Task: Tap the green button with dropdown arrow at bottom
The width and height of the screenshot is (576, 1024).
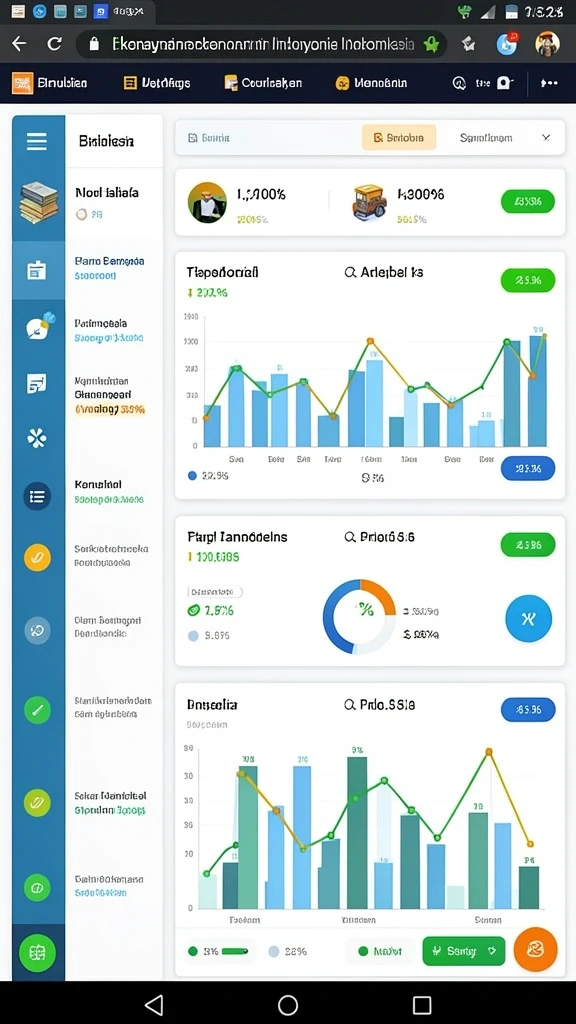Action: tap(464, 951)
